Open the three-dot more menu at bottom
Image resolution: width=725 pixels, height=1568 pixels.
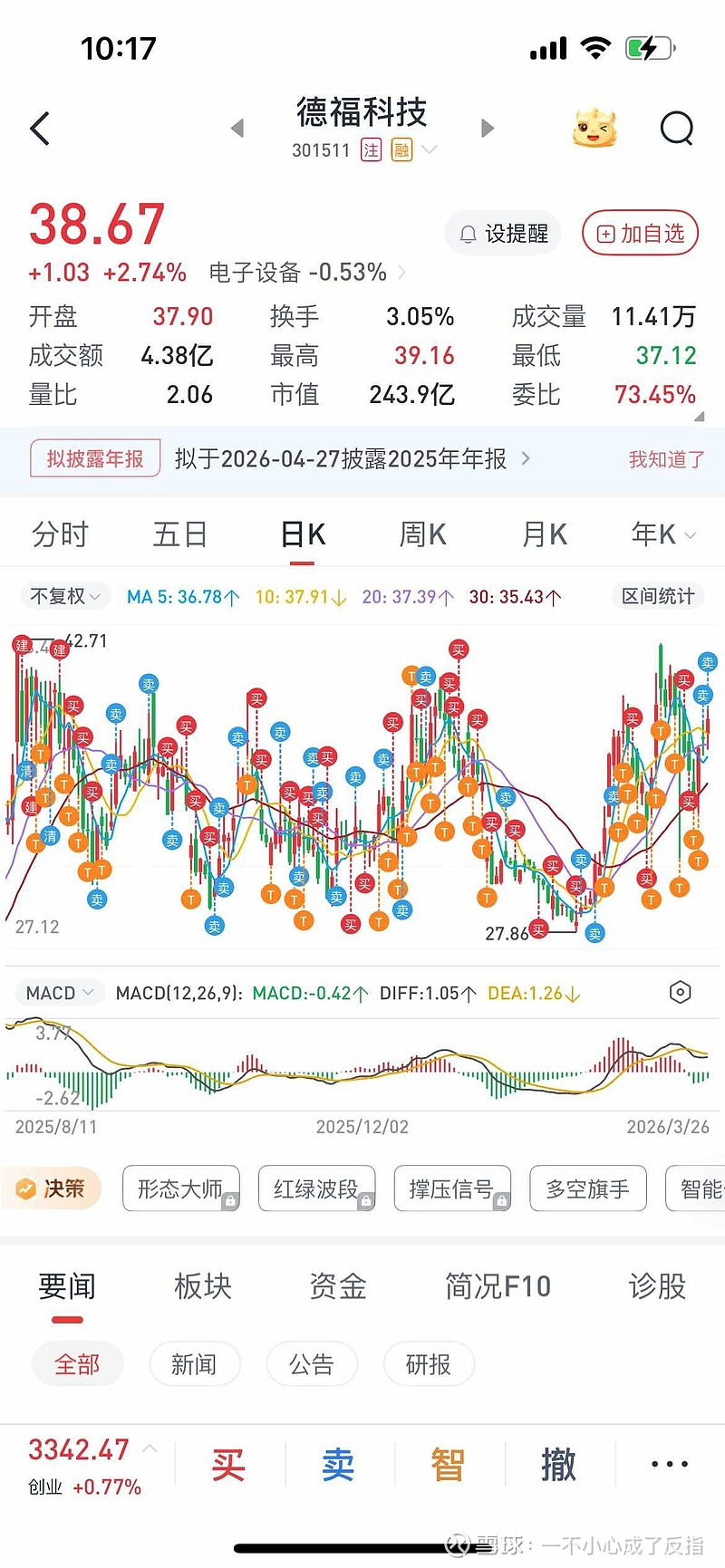coord(668,1465)
